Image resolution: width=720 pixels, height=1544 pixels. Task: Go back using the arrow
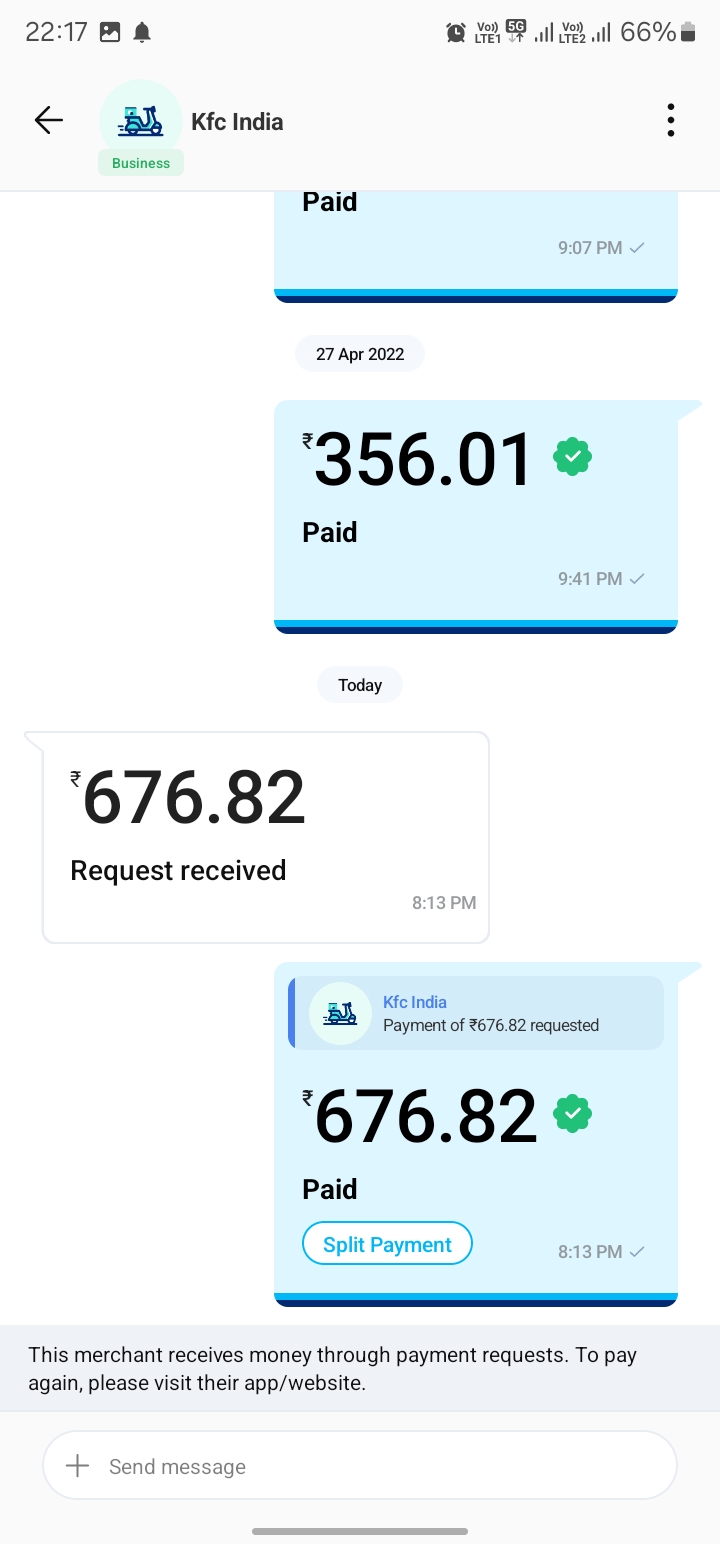48,121
